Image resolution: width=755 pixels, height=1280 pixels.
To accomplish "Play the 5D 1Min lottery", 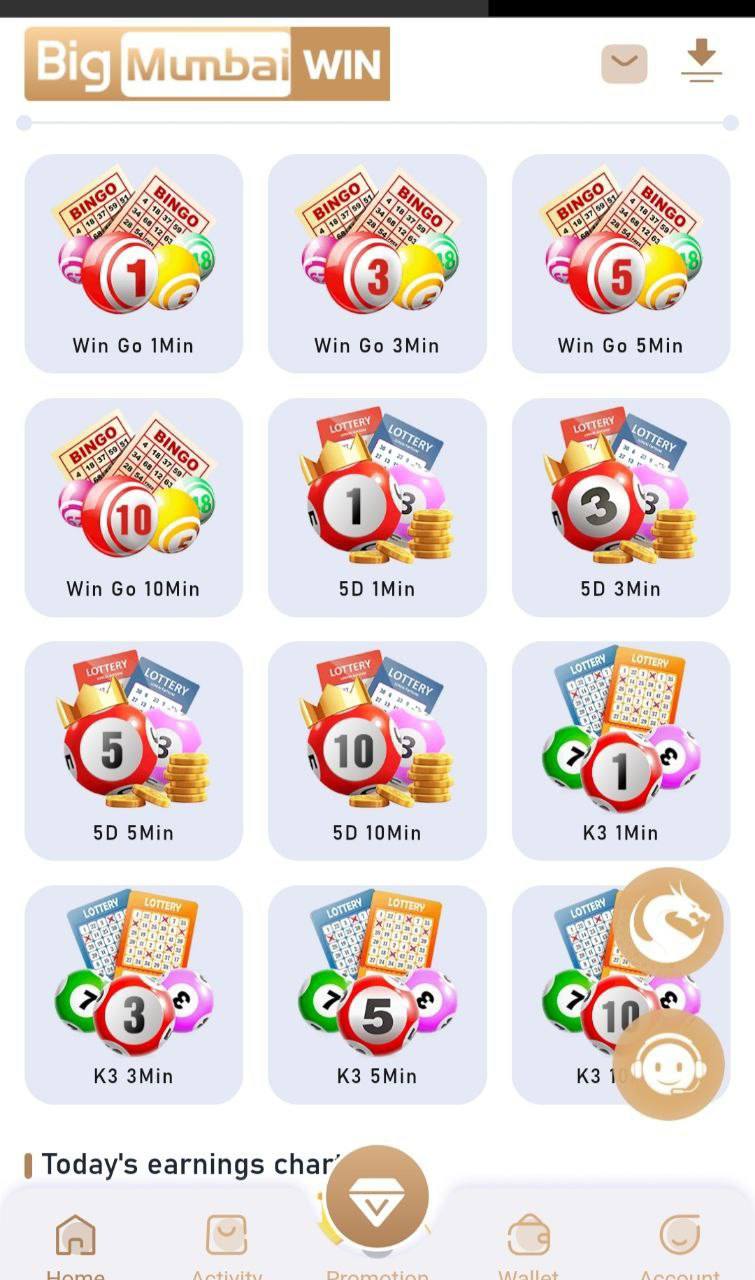I will [377, 508].
